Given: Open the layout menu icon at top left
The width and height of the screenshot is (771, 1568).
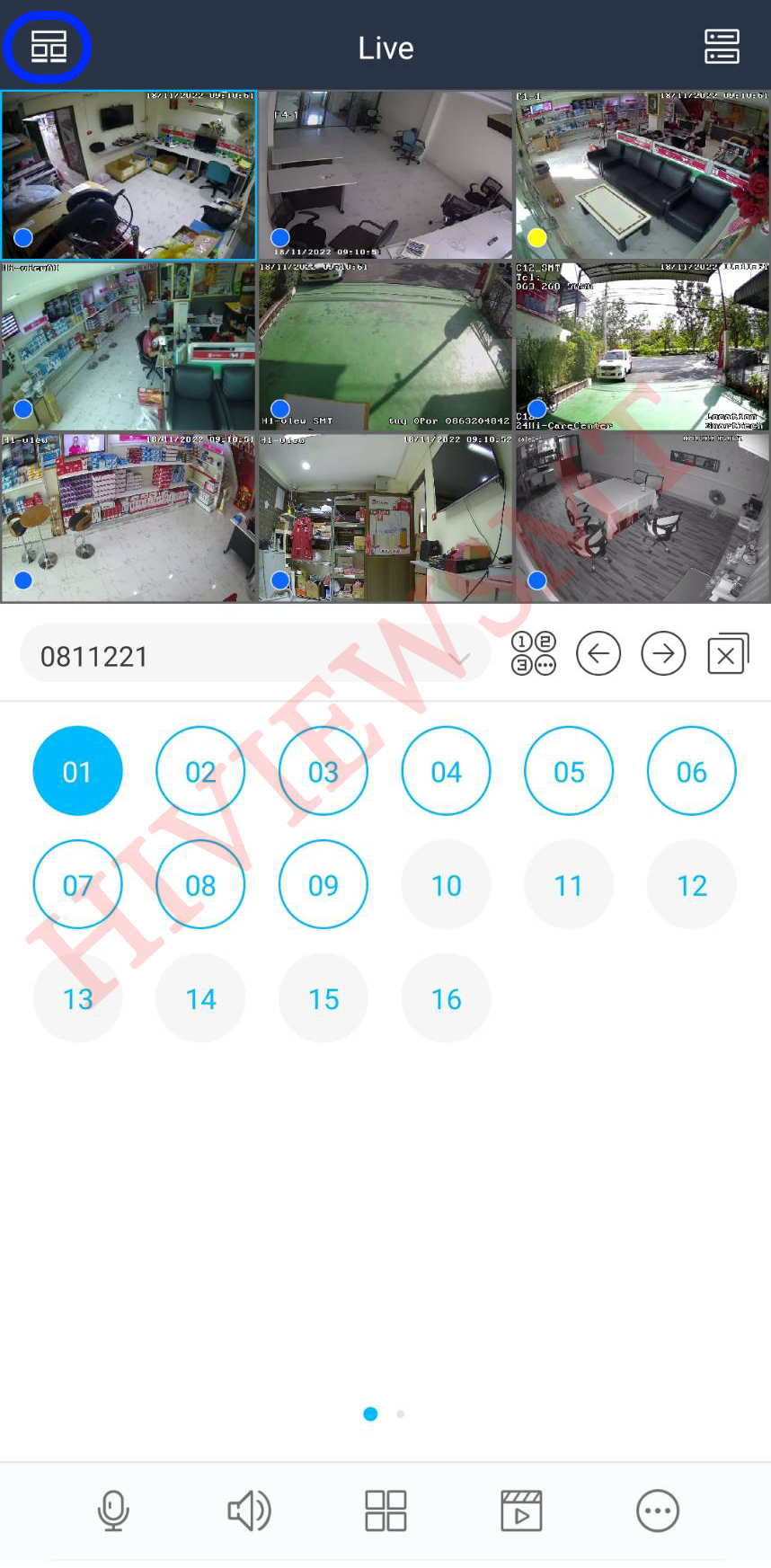Looking at the screenshot, I should coord(49,46).
